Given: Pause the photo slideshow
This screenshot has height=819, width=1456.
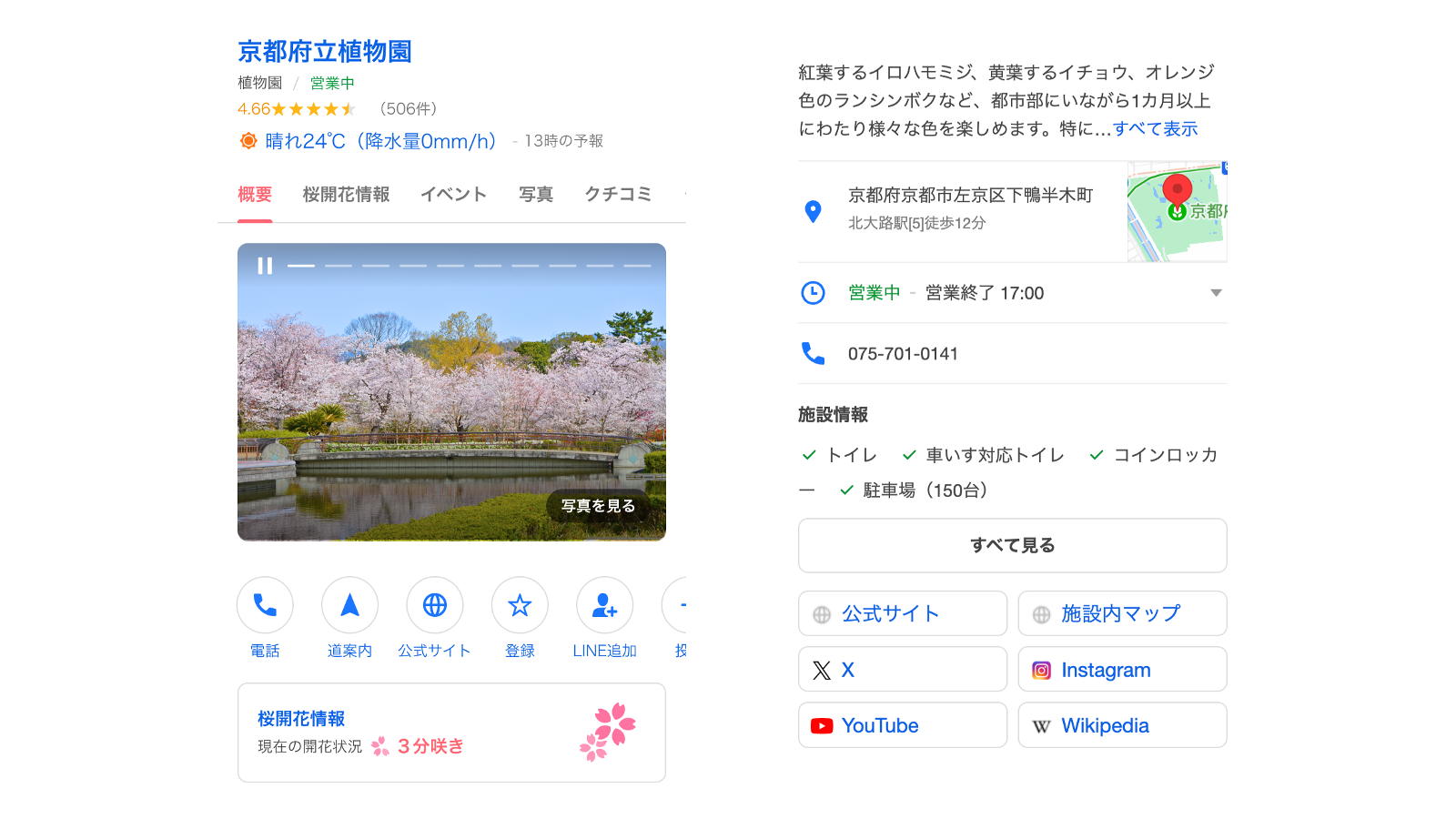Looking at the screenshot, I should tap(265, 266).
